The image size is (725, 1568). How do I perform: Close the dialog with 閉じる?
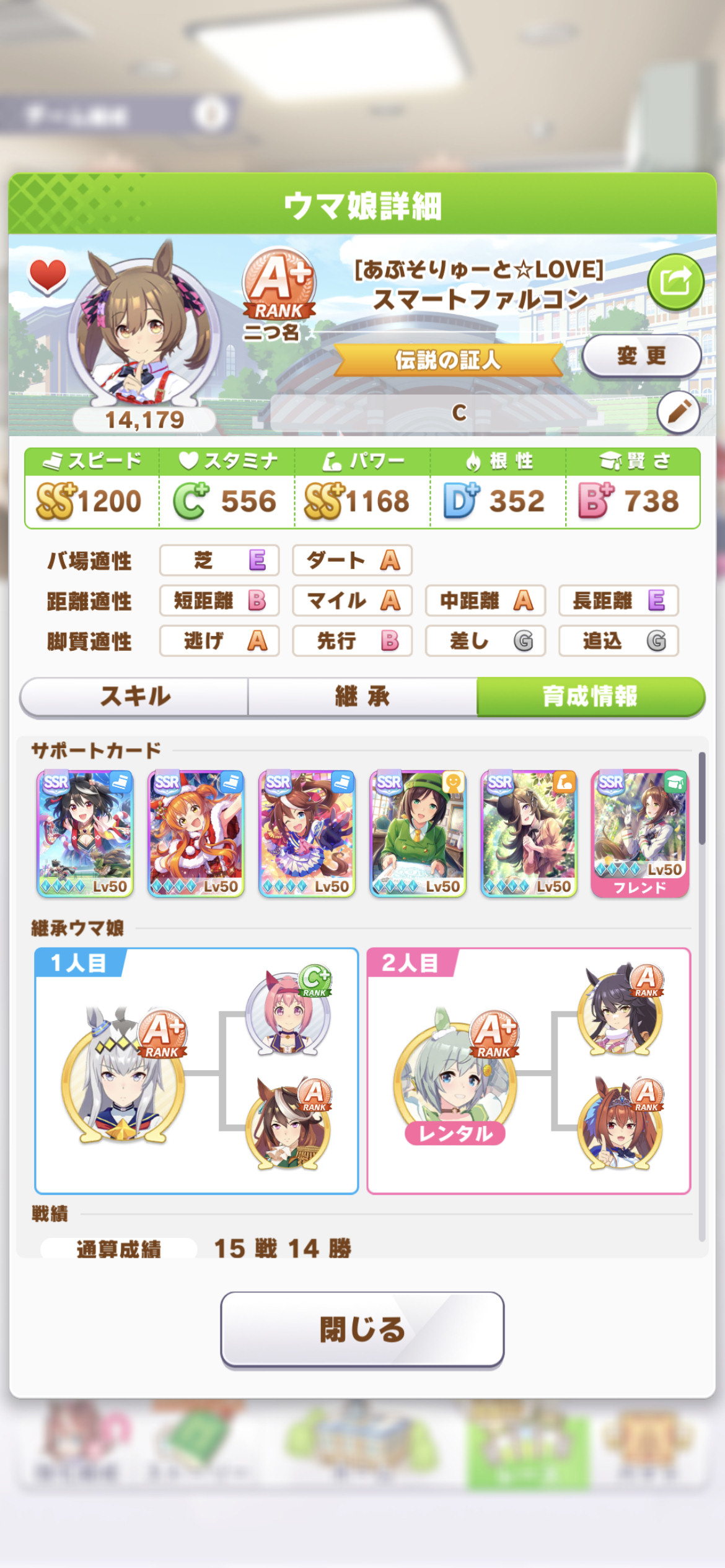pos(362,1329)
